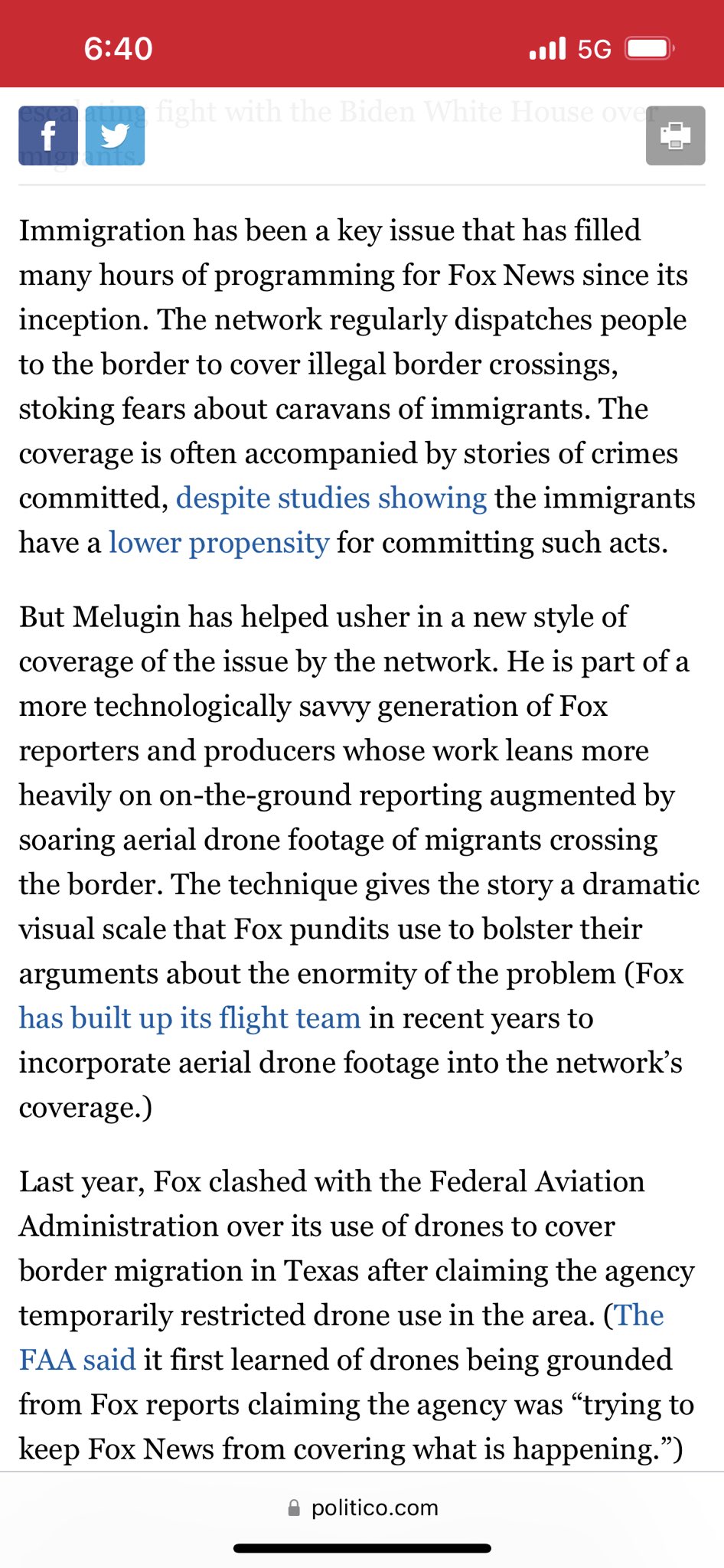Open 'has built up its flight team' link
The image size is (724, 1568).
click(190, 1018)
